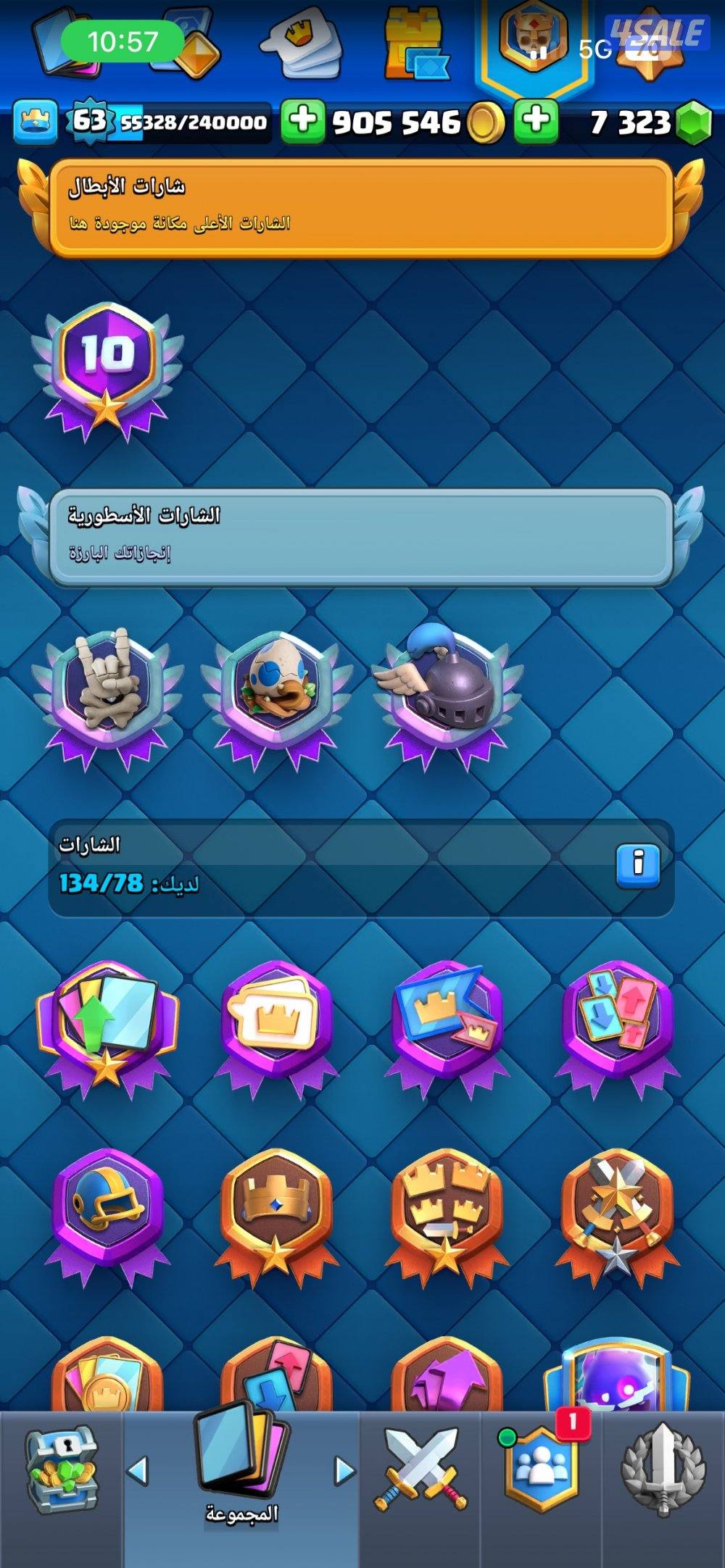Open the king level crown icon
This screenshot has width=725, height=1568.
click(35, 121)
